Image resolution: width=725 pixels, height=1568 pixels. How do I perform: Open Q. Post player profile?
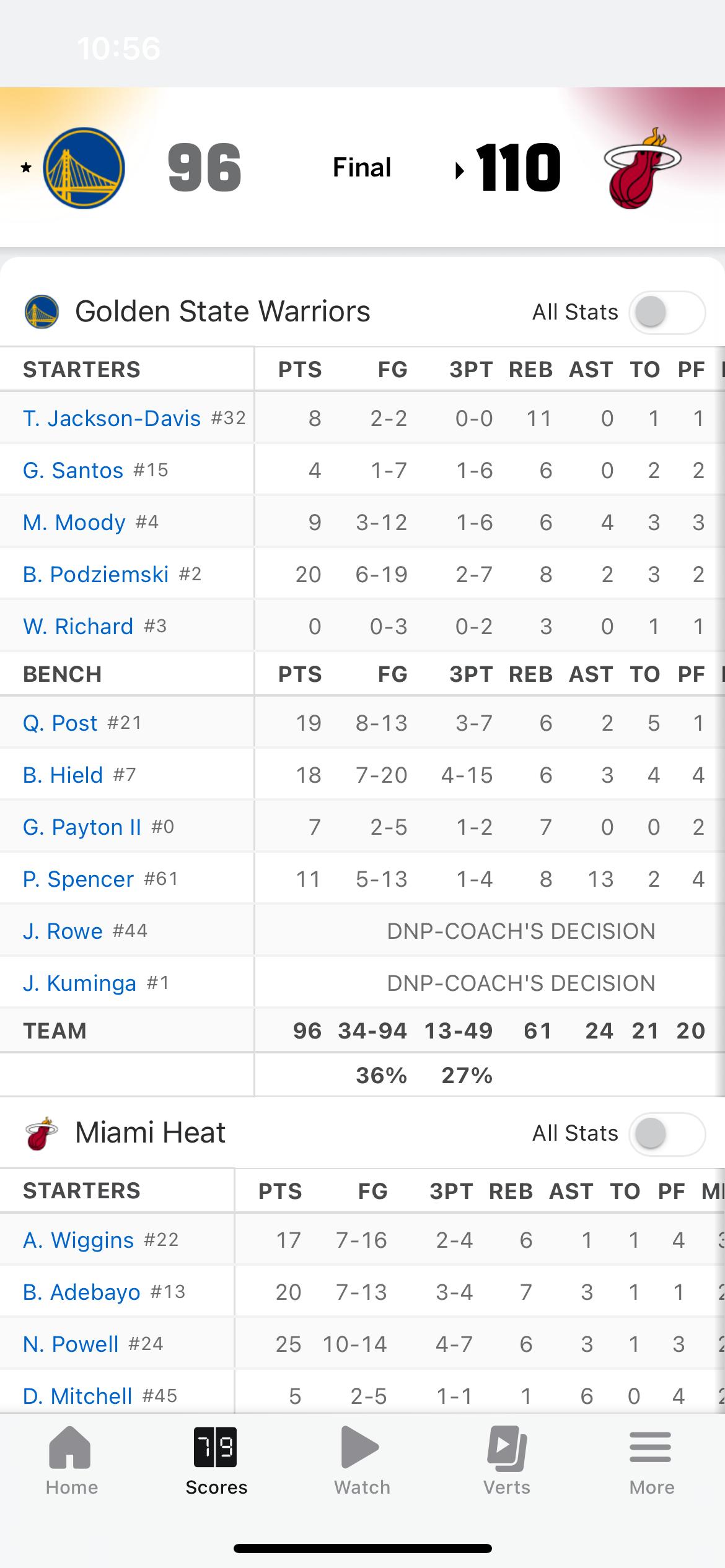pyautogui.click(x=60, y=723)
